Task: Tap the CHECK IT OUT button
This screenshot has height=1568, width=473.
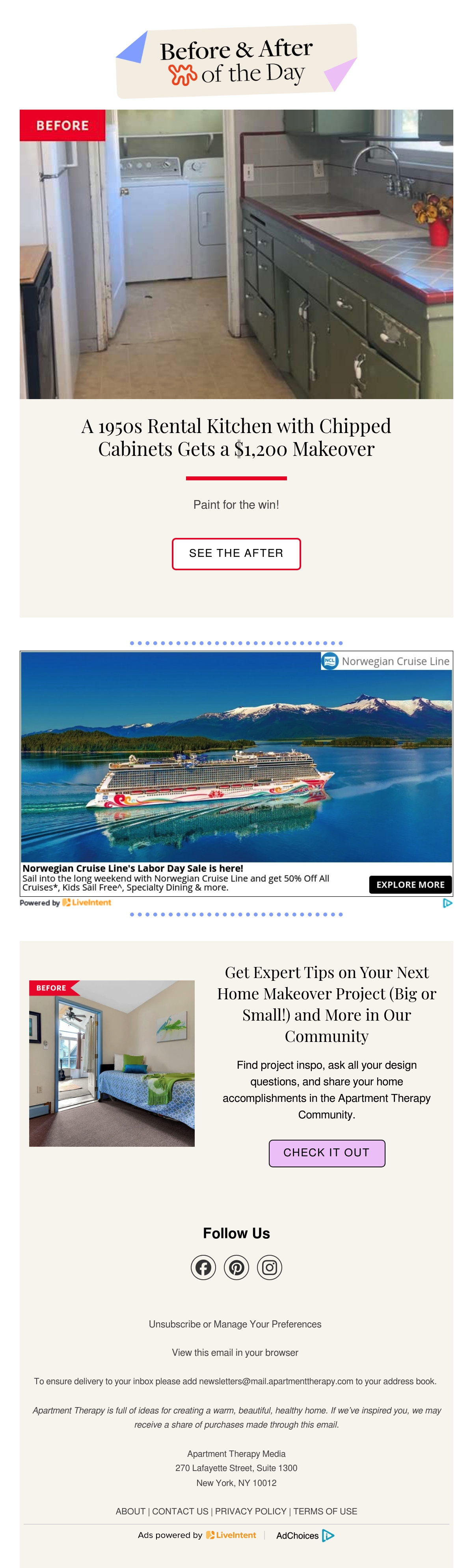Action: (327, 1153)
